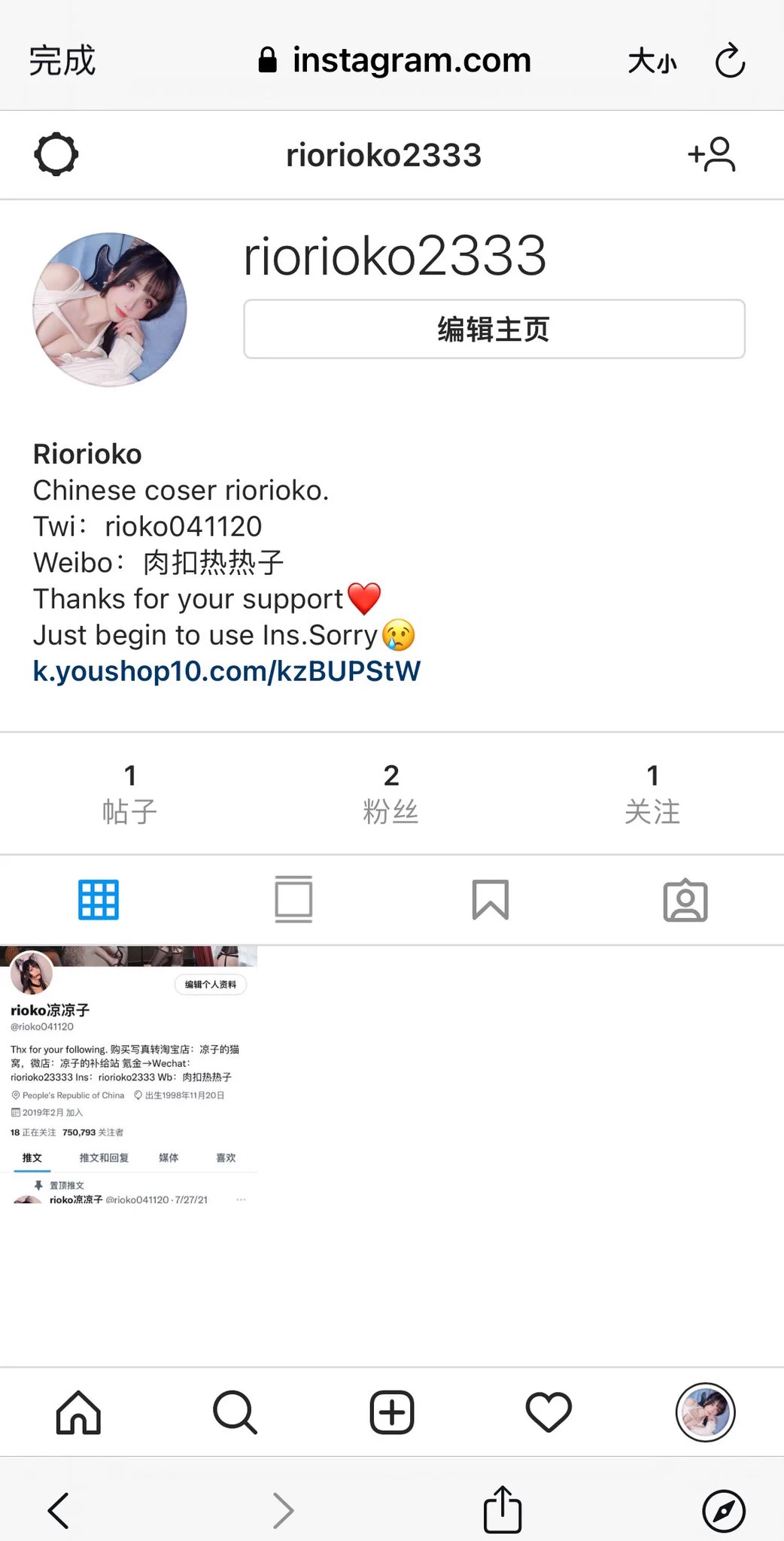The image size is (784, 1541).
Task: Open the rioko凉凉子 screenshot post
Action: [x=129, y=1074]
